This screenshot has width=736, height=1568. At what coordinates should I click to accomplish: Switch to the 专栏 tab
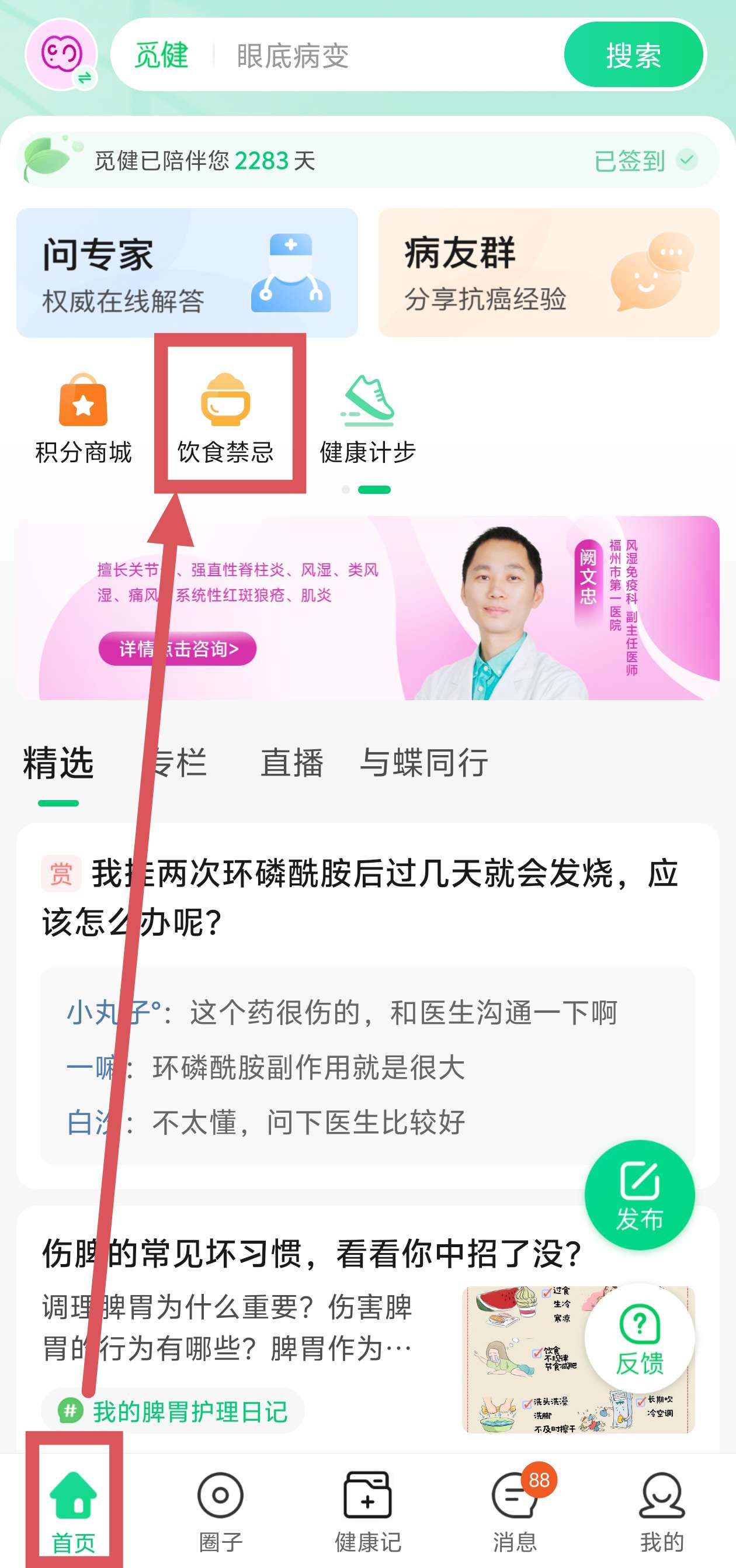(176, 762)
